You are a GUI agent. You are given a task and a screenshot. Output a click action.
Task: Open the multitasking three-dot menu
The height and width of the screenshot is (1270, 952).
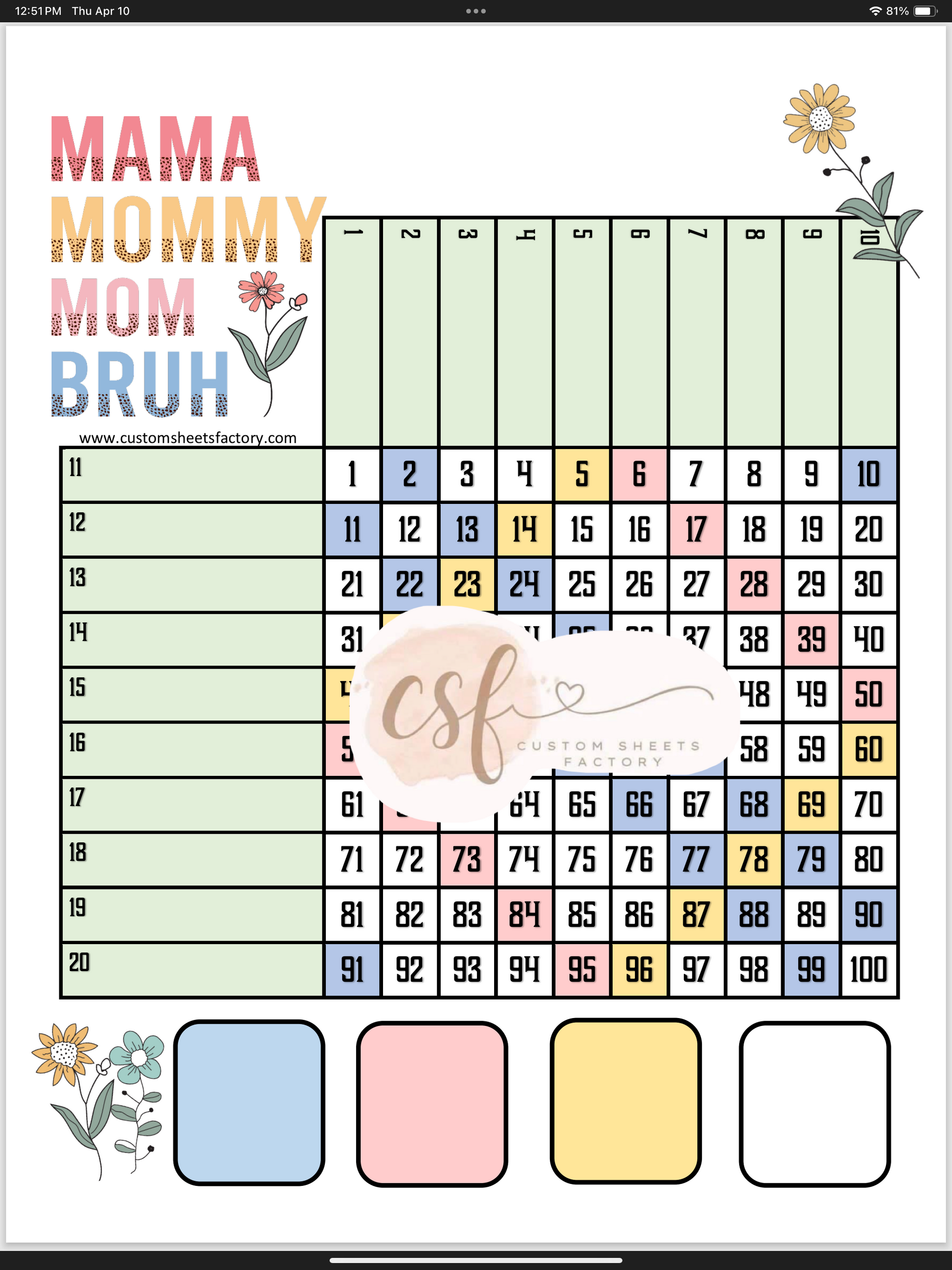pyautogui.click(x=476, y=11)
